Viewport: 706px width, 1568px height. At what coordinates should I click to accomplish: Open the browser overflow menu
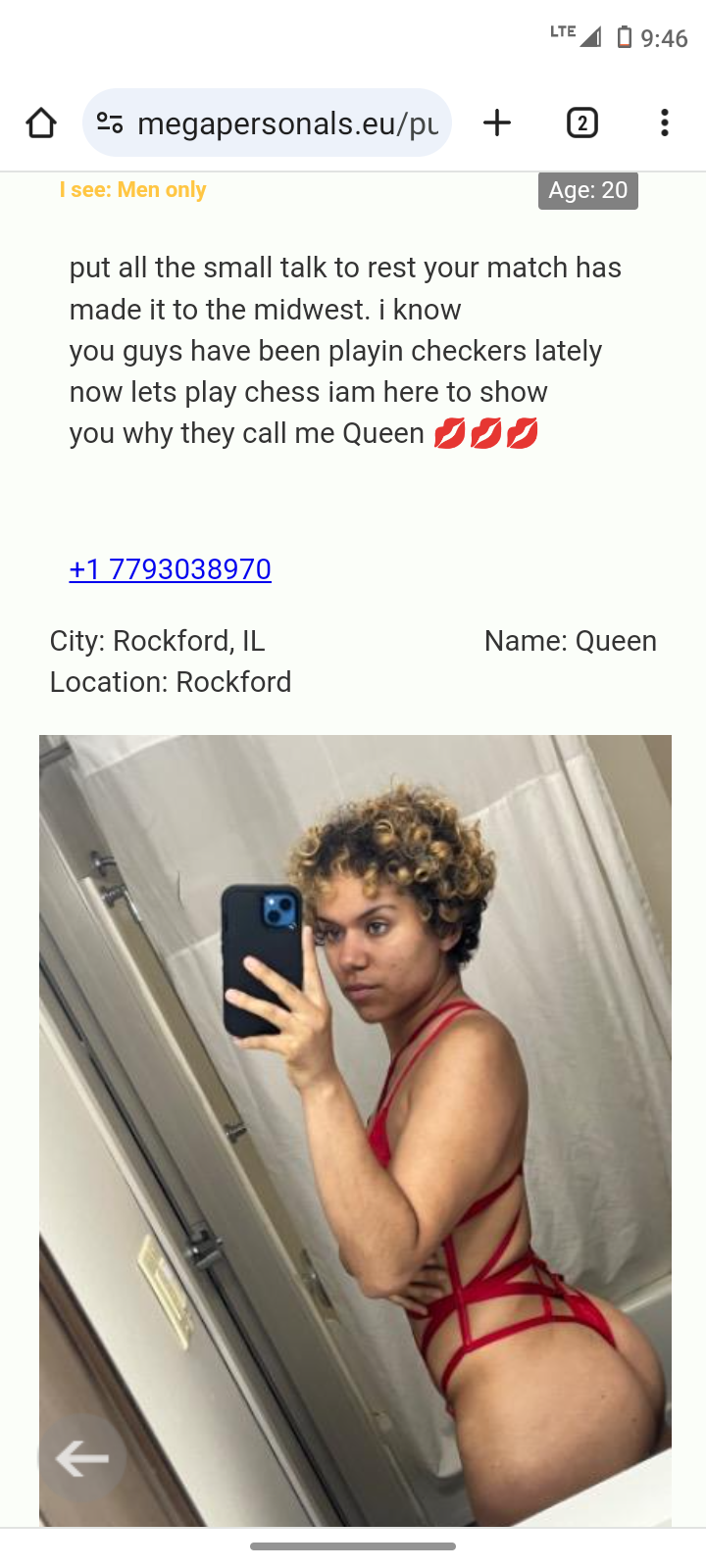point(664,123)
